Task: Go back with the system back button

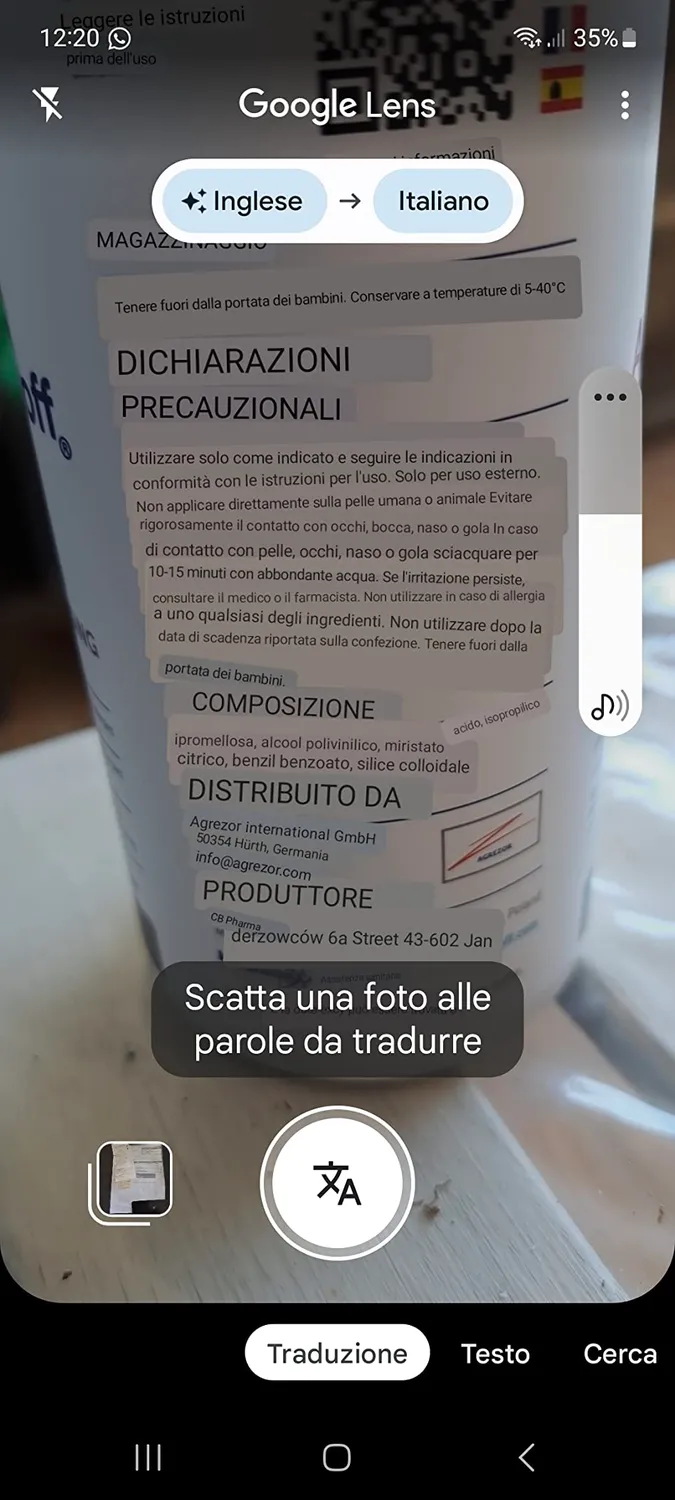Action: coord(526,1457)
